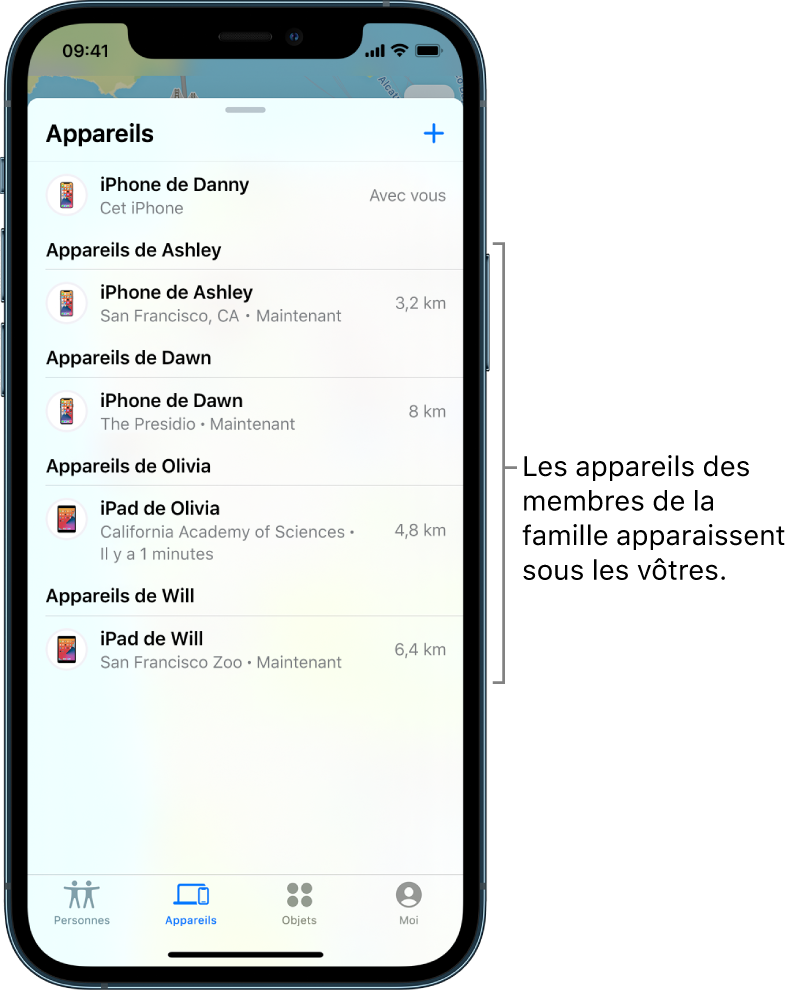View iPad de Olivia location
The width and height of the screenshot is (793, 990).
(245, 530)
